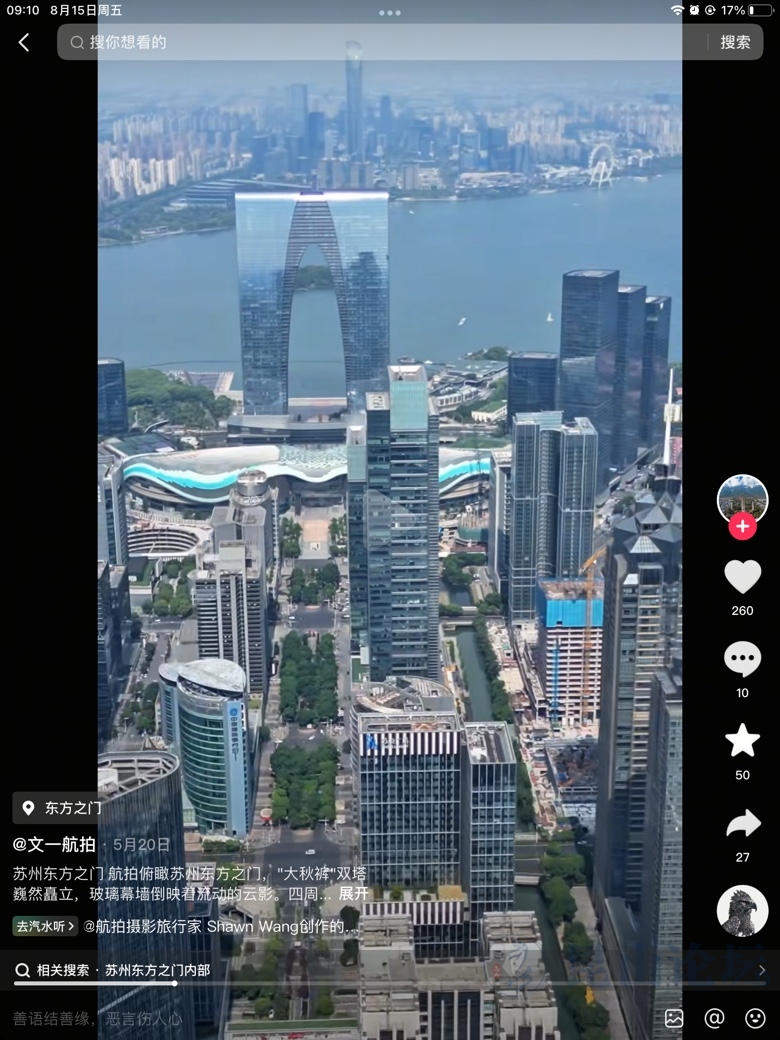
Task: Open @文一航拍 username link
Action: point(54,844)
